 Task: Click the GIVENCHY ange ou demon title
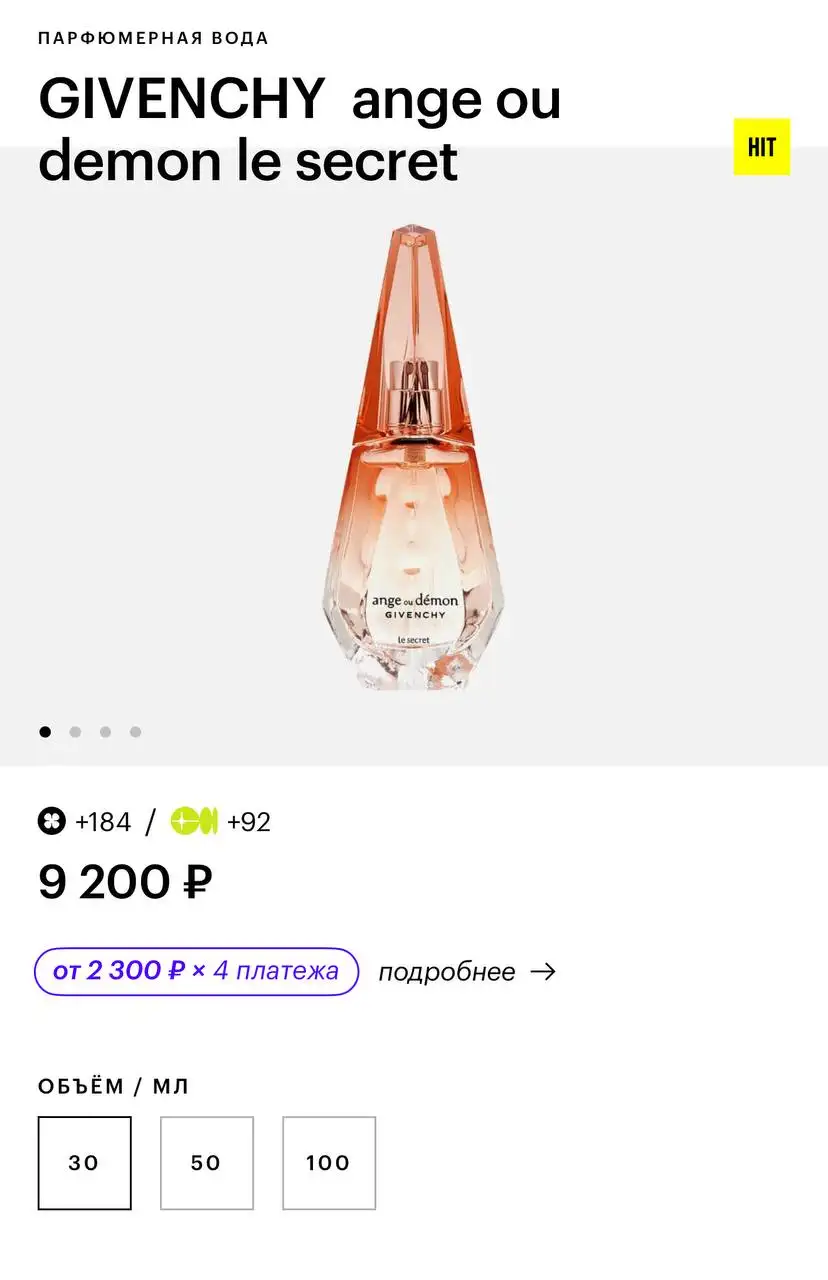click(x=298, y=130)
